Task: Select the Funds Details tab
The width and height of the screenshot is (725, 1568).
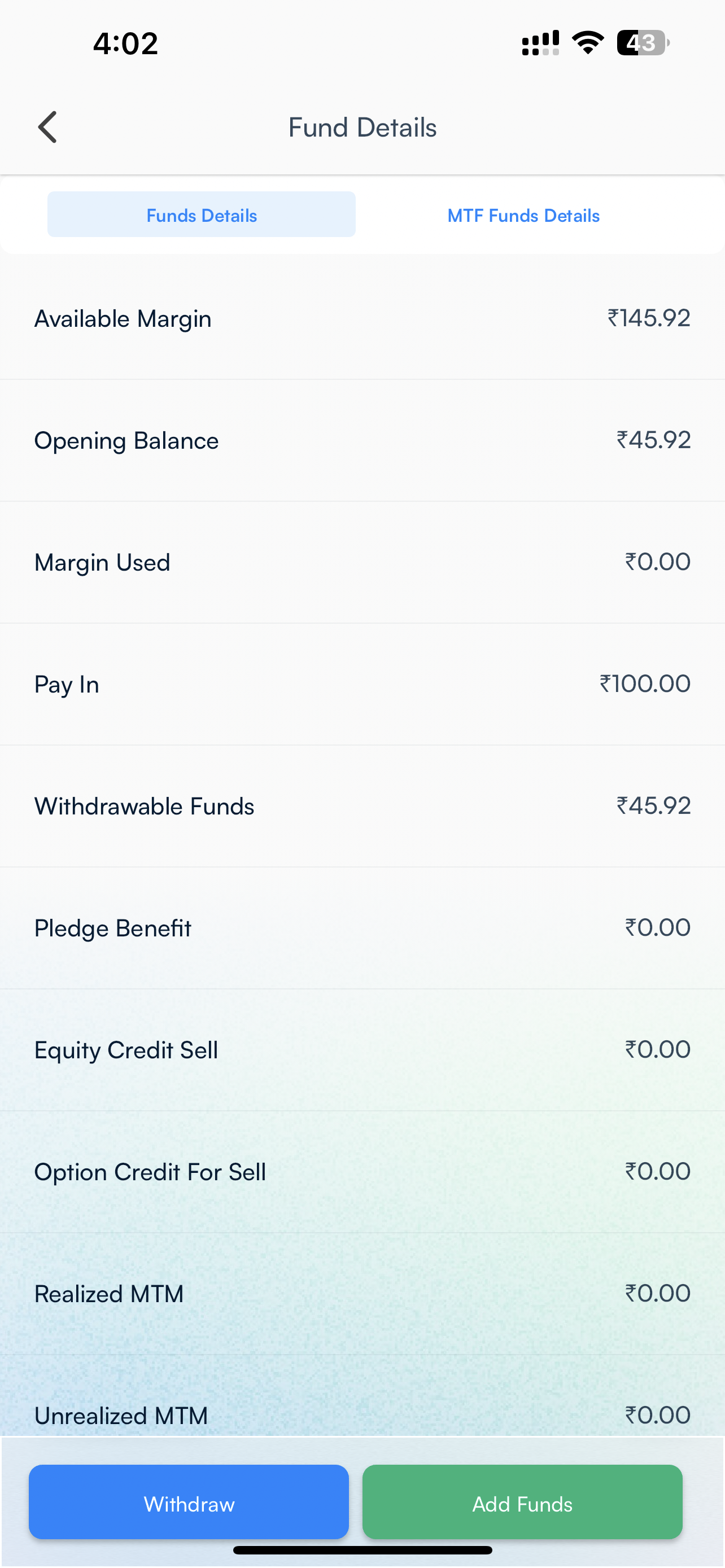Action: tap(202, 215)
